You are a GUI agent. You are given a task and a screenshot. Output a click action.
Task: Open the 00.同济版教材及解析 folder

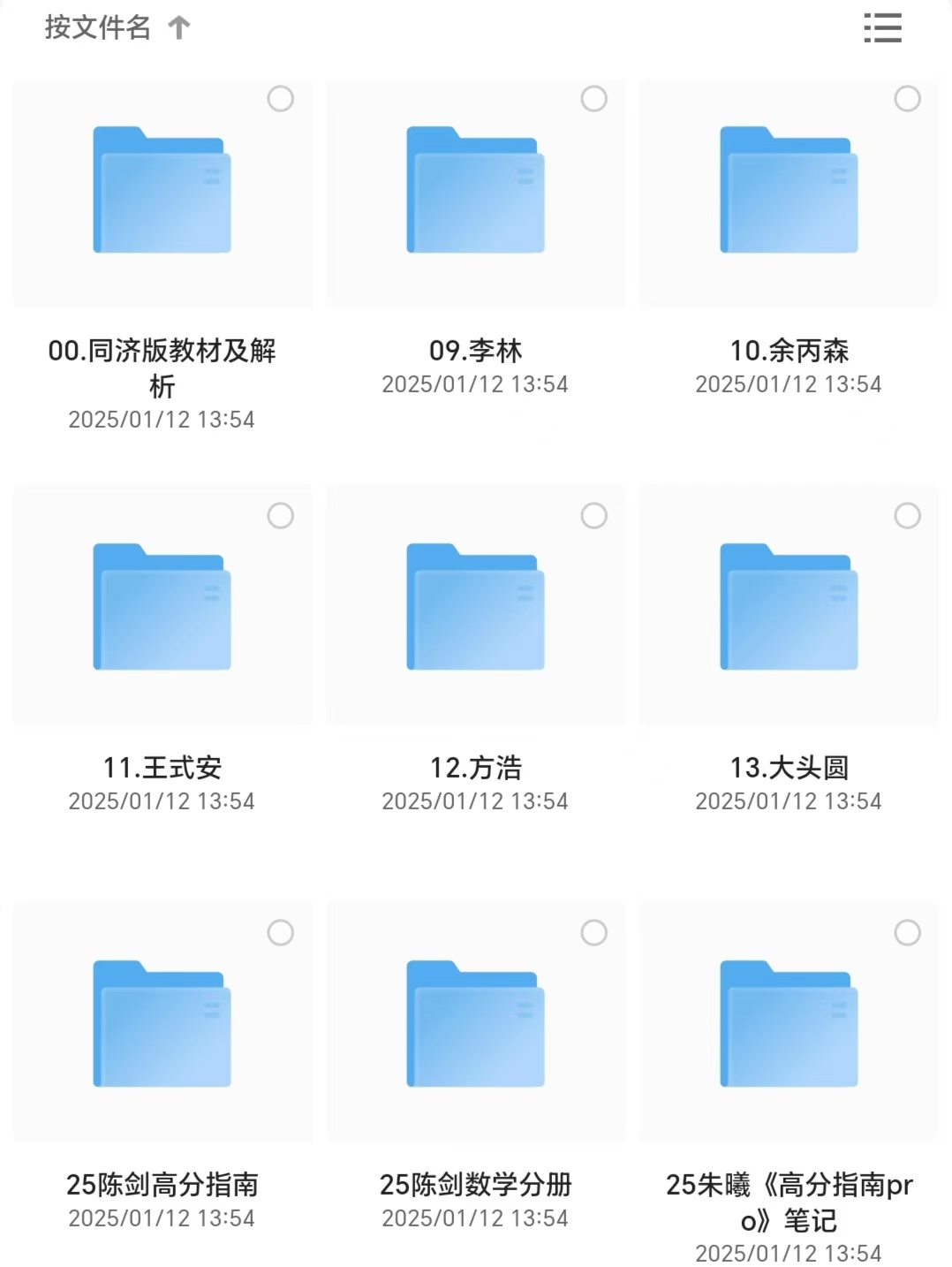coord(162,191)
